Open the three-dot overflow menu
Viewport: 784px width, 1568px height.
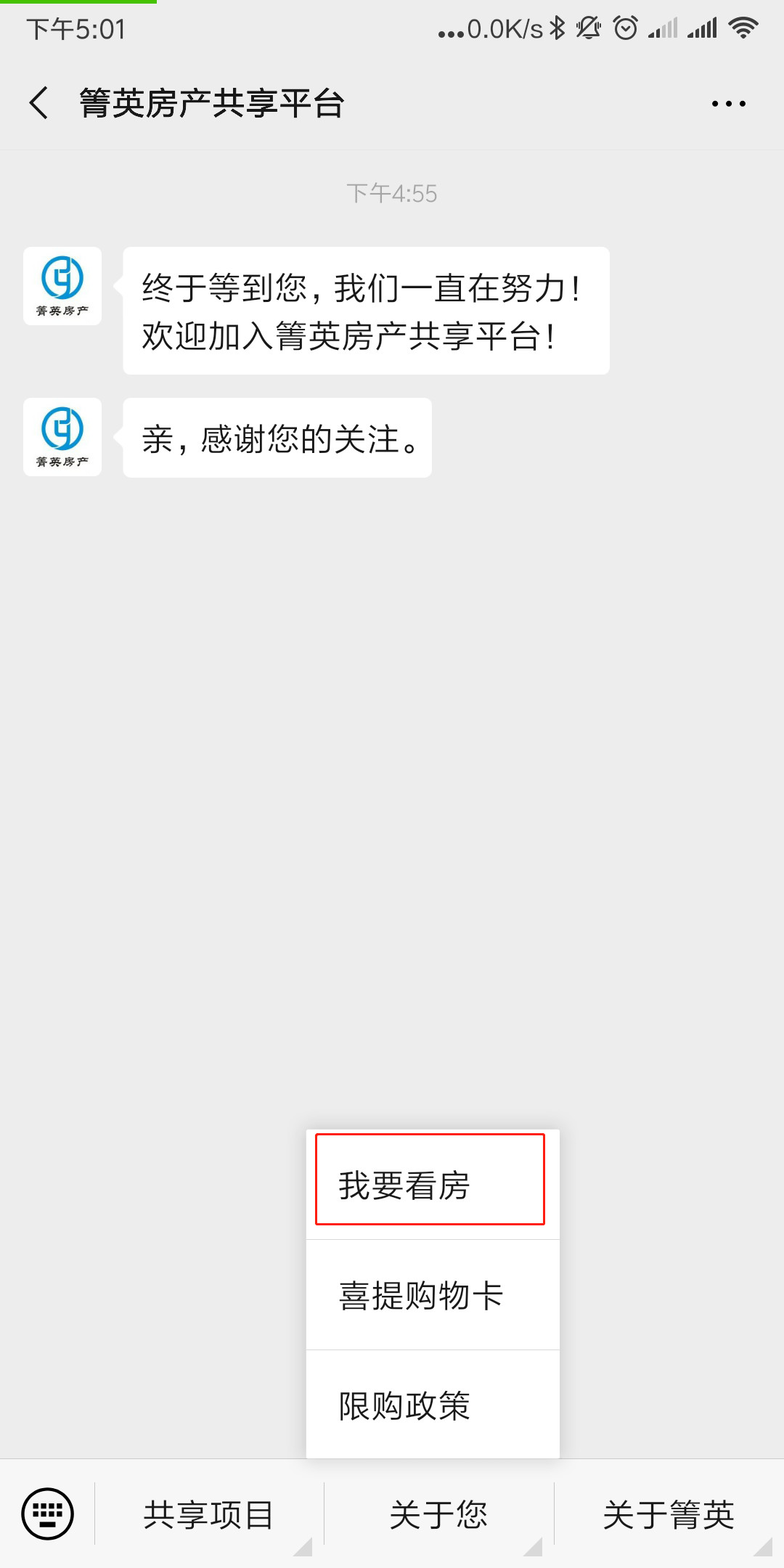pos(728,104)
